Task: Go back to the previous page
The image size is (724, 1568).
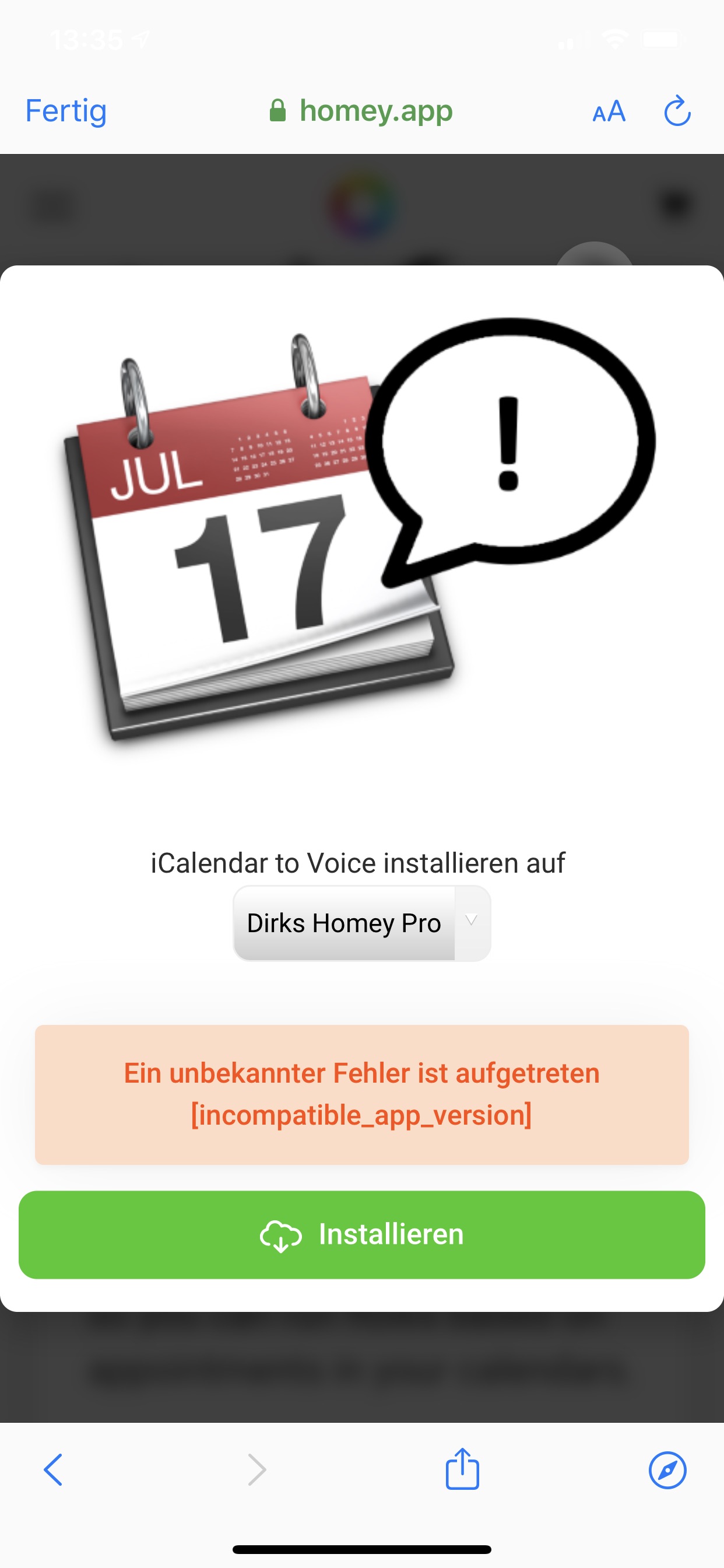Action: tap(54, 1470)
